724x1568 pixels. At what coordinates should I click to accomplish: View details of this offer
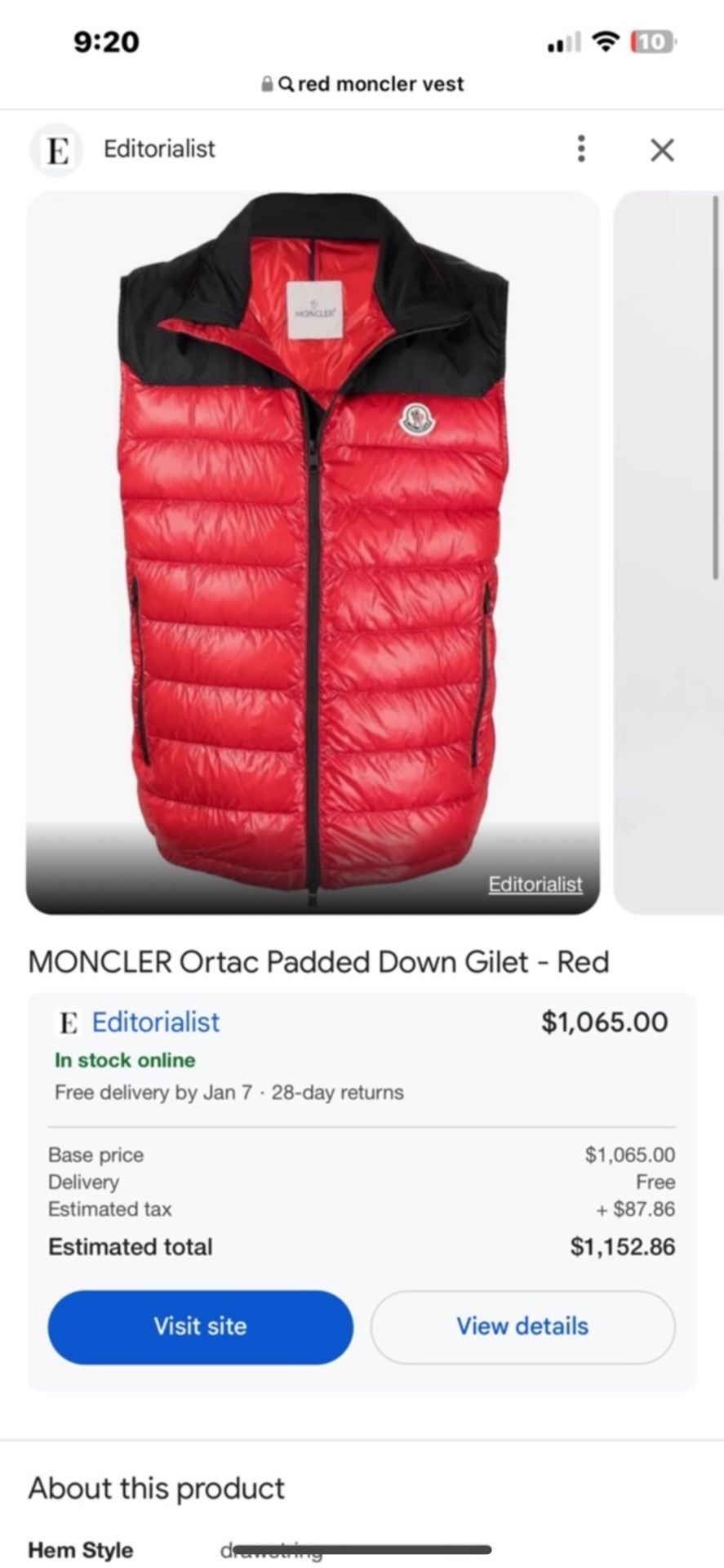pyautogui.click(x=522, y=1326)
